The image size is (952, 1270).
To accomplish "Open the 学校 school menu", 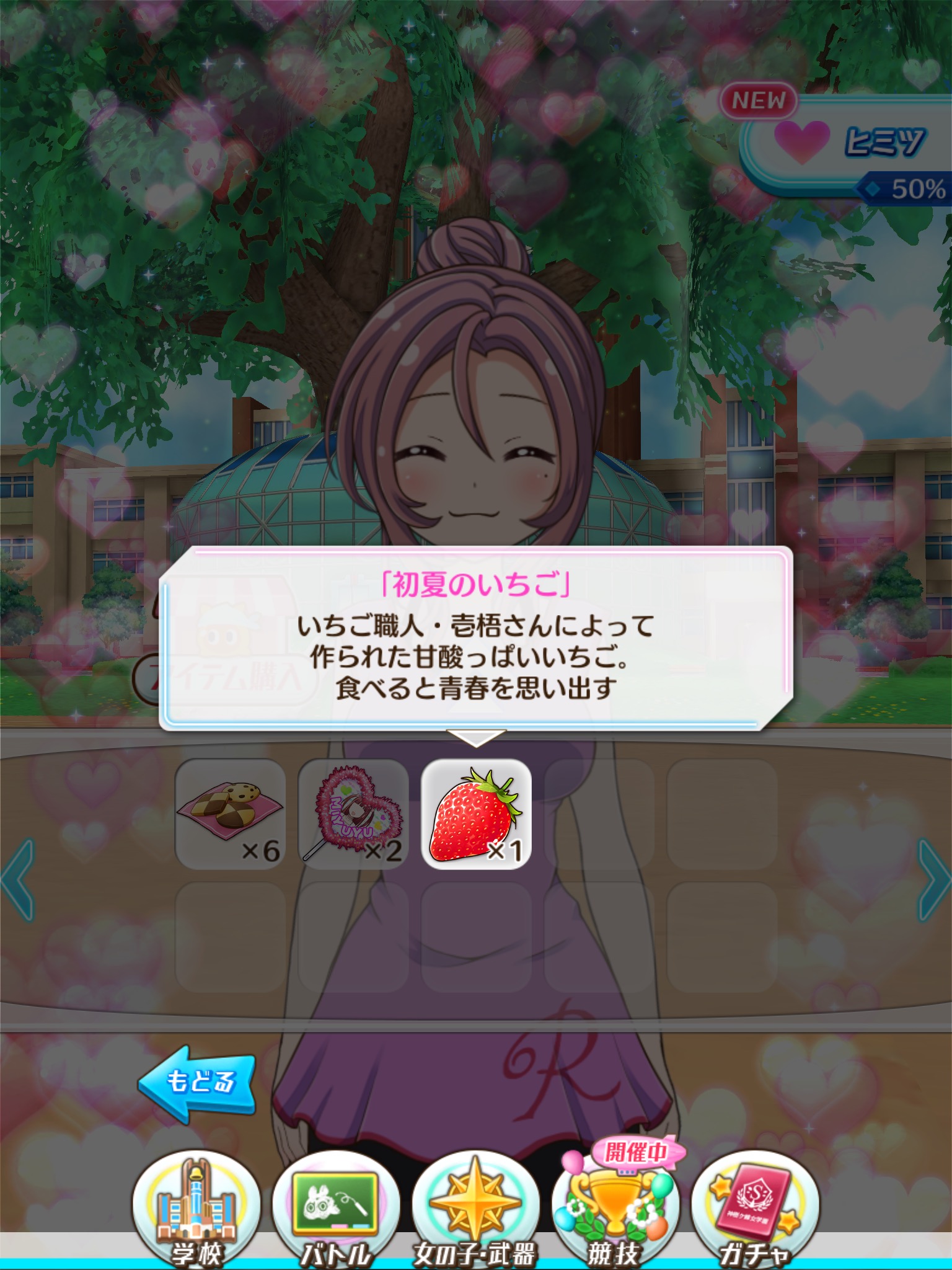I will (x=197, y=1208).
